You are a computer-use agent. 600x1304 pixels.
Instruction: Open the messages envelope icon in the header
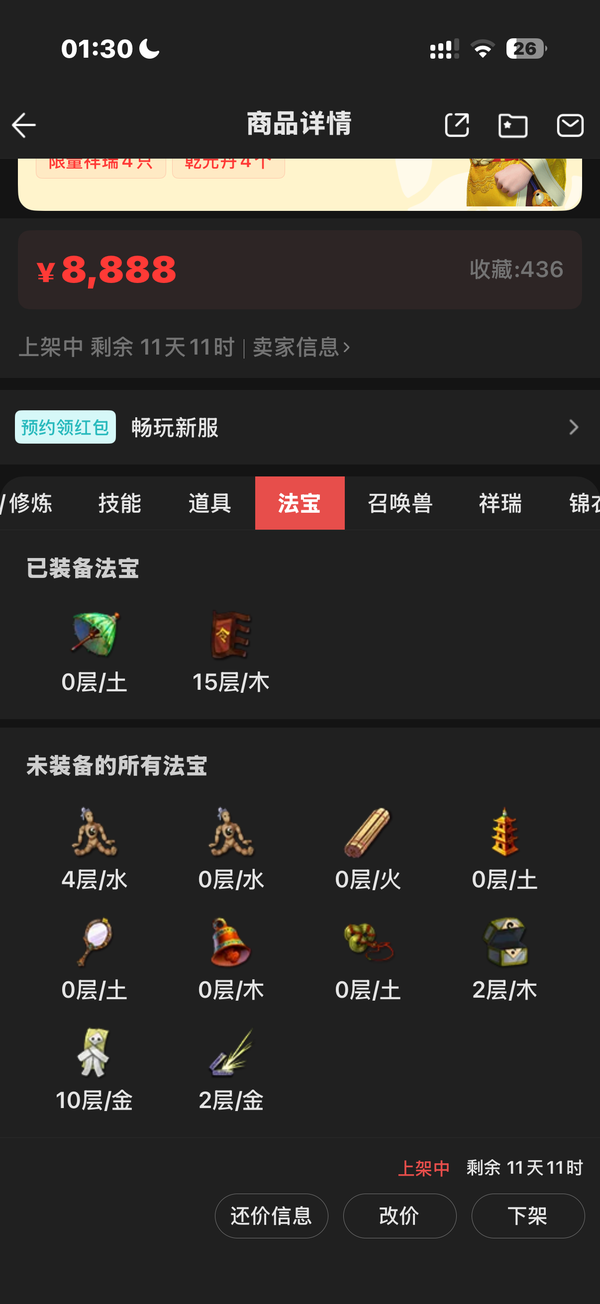[x=570, y=125]
